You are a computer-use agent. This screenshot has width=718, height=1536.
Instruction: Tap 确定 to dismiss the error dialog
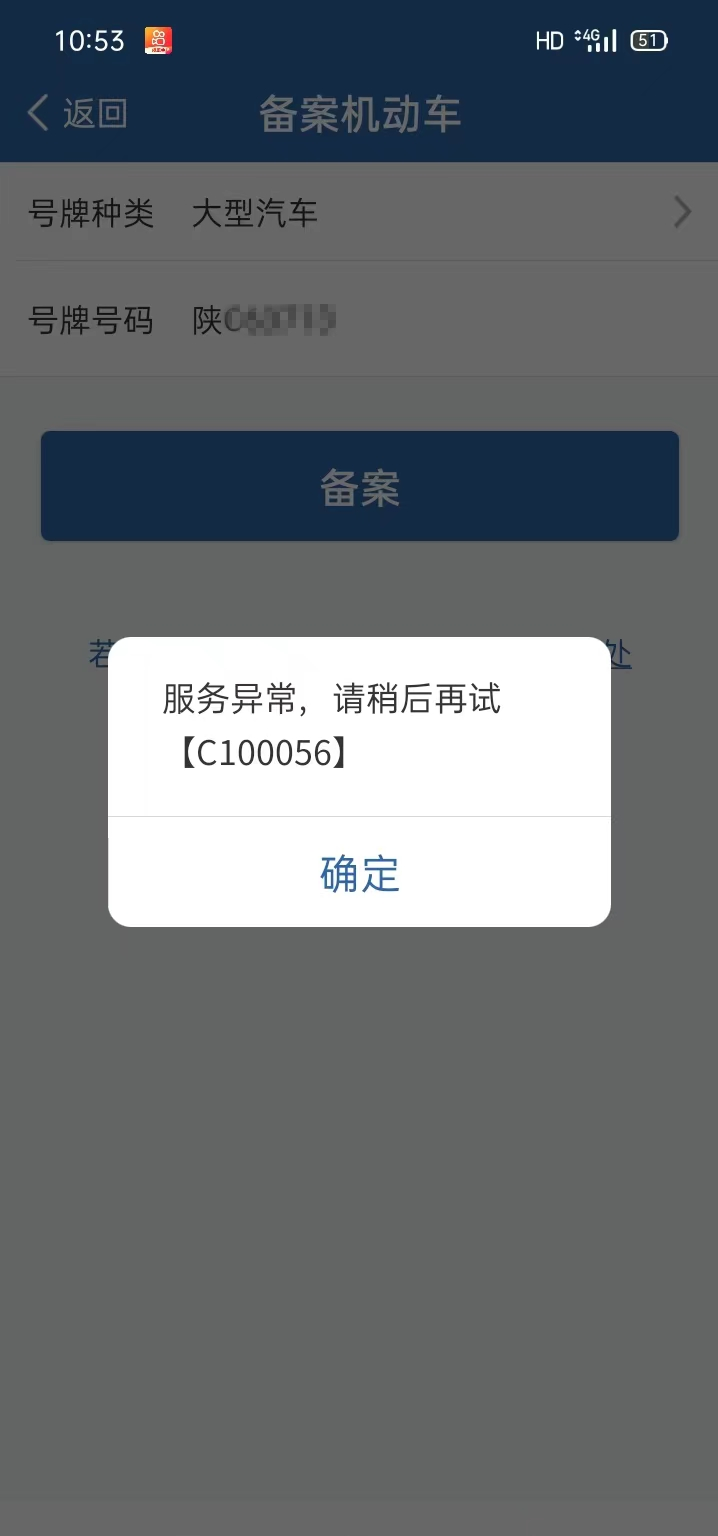click(359, 873)
